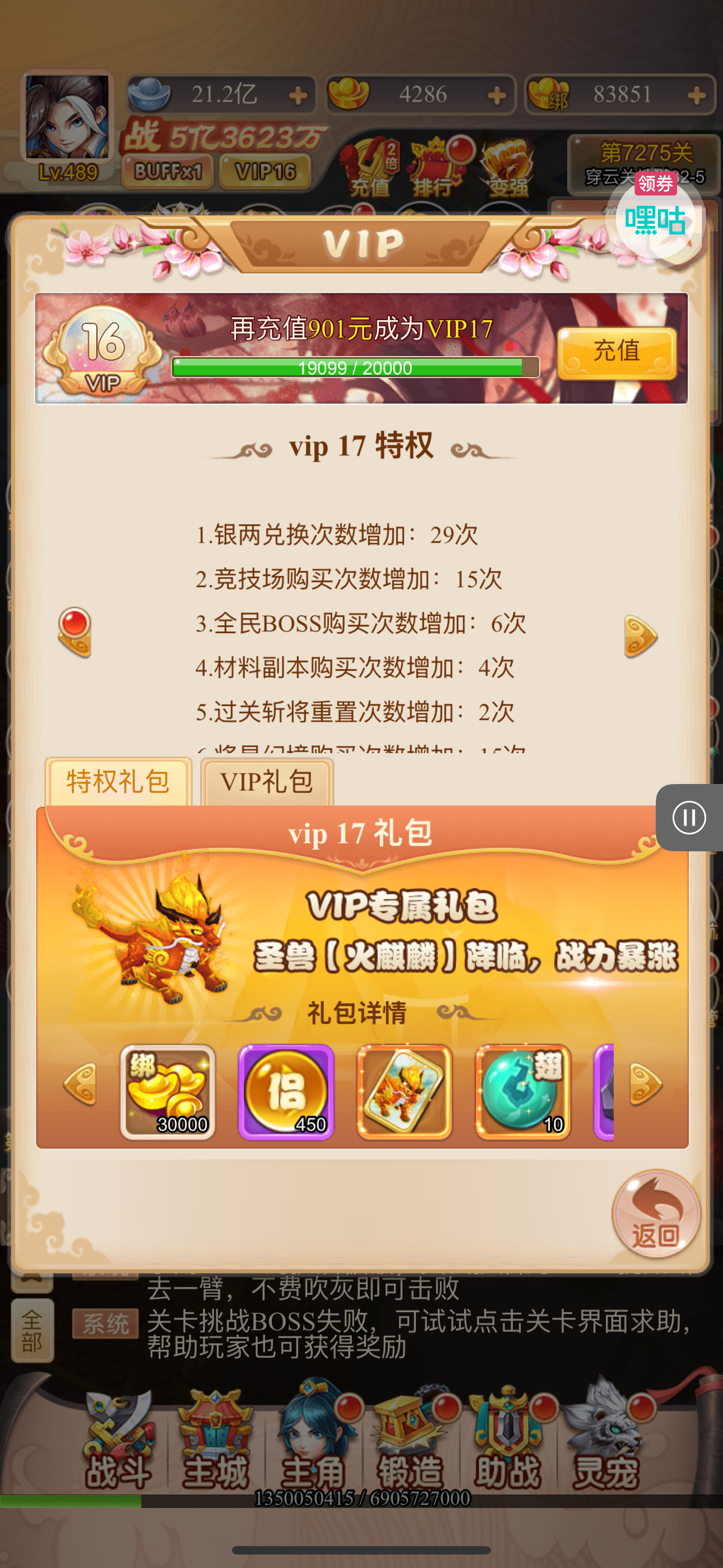
Task: Open the 嘿咕 coupon floating button
Action: (656, 218)
